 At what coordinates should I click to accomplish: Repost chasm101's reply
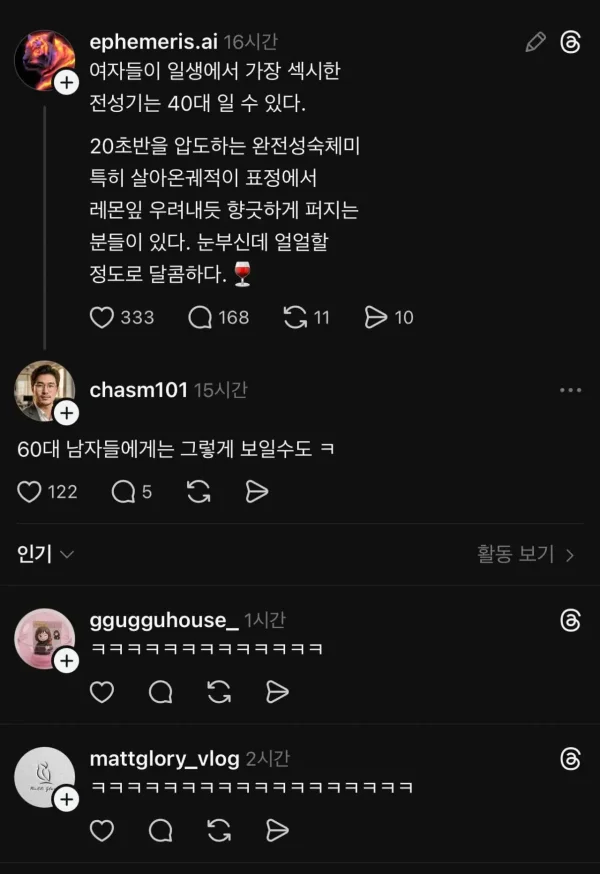click(198, 492)
